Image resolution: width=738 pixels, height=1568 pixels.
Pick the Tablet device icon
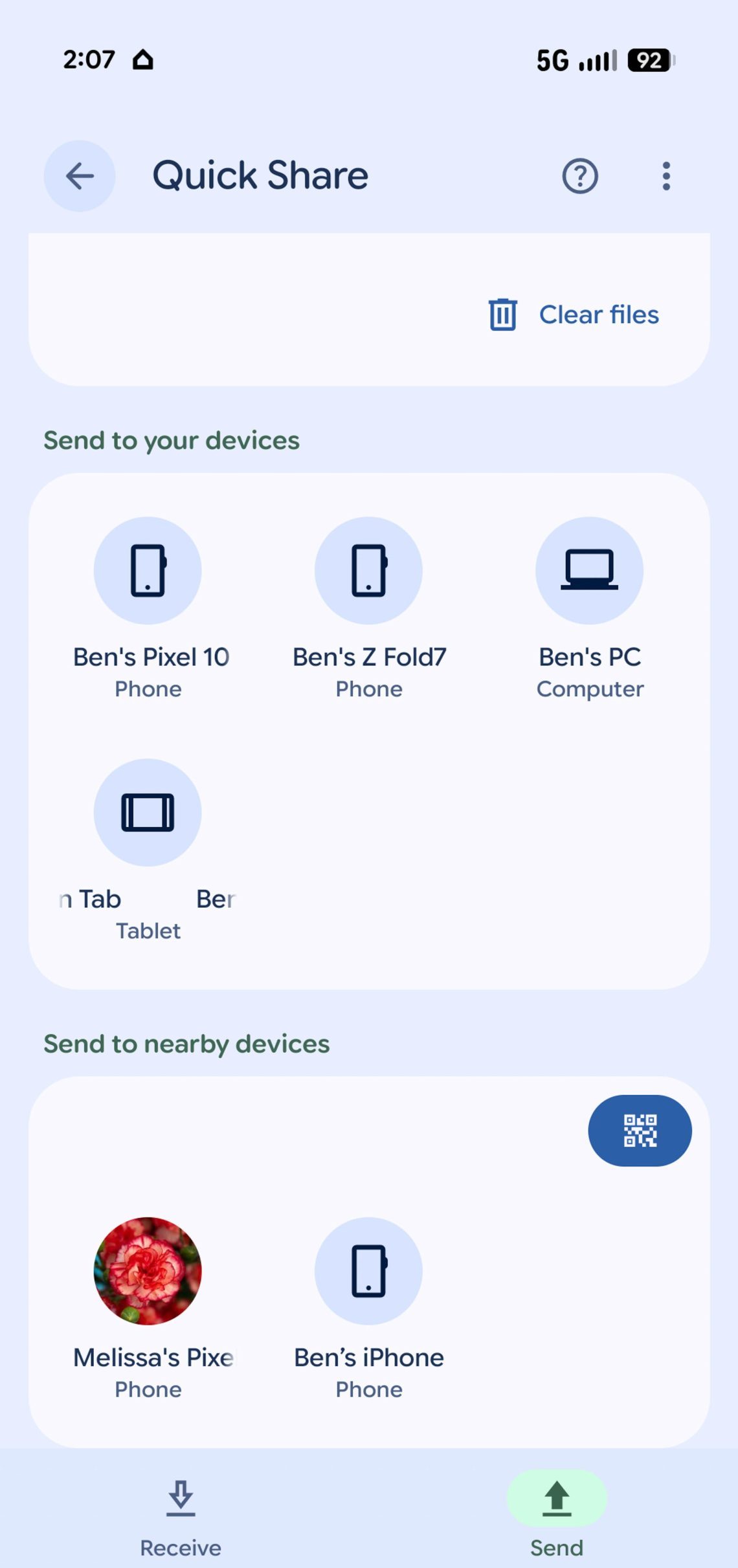point(148,813)
